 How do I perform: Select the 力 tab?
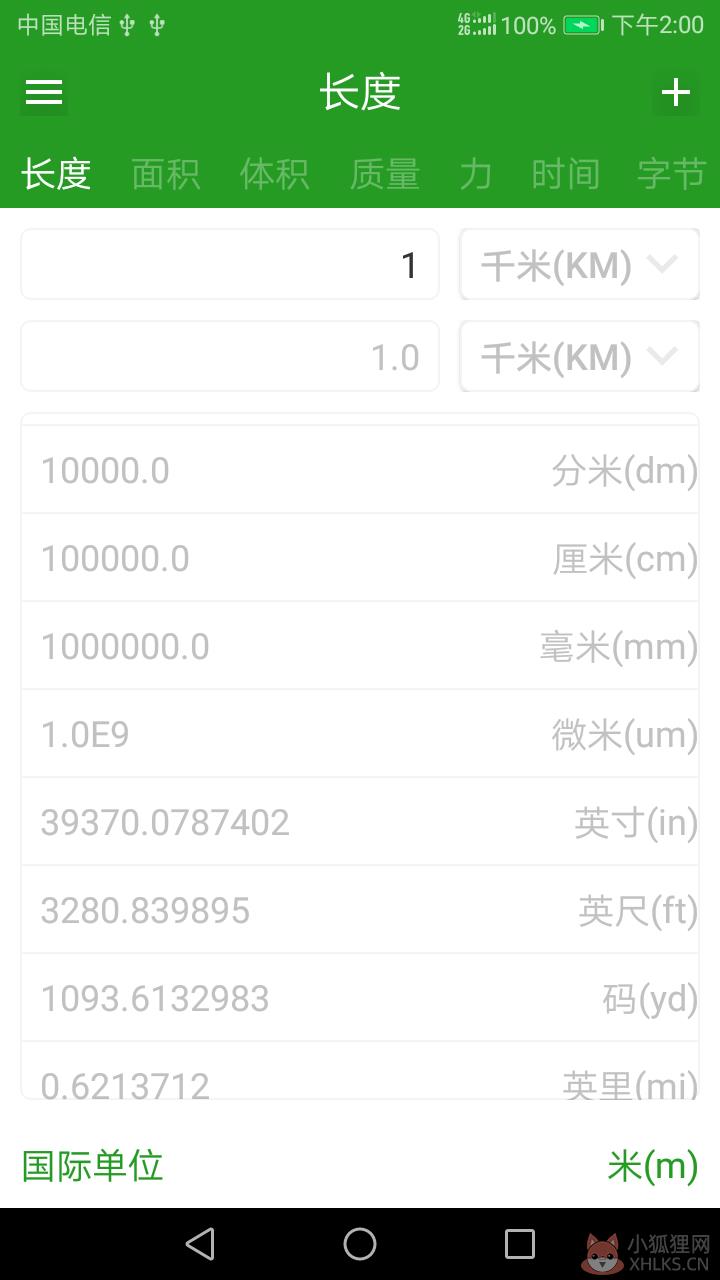click(x=475, y=174)
